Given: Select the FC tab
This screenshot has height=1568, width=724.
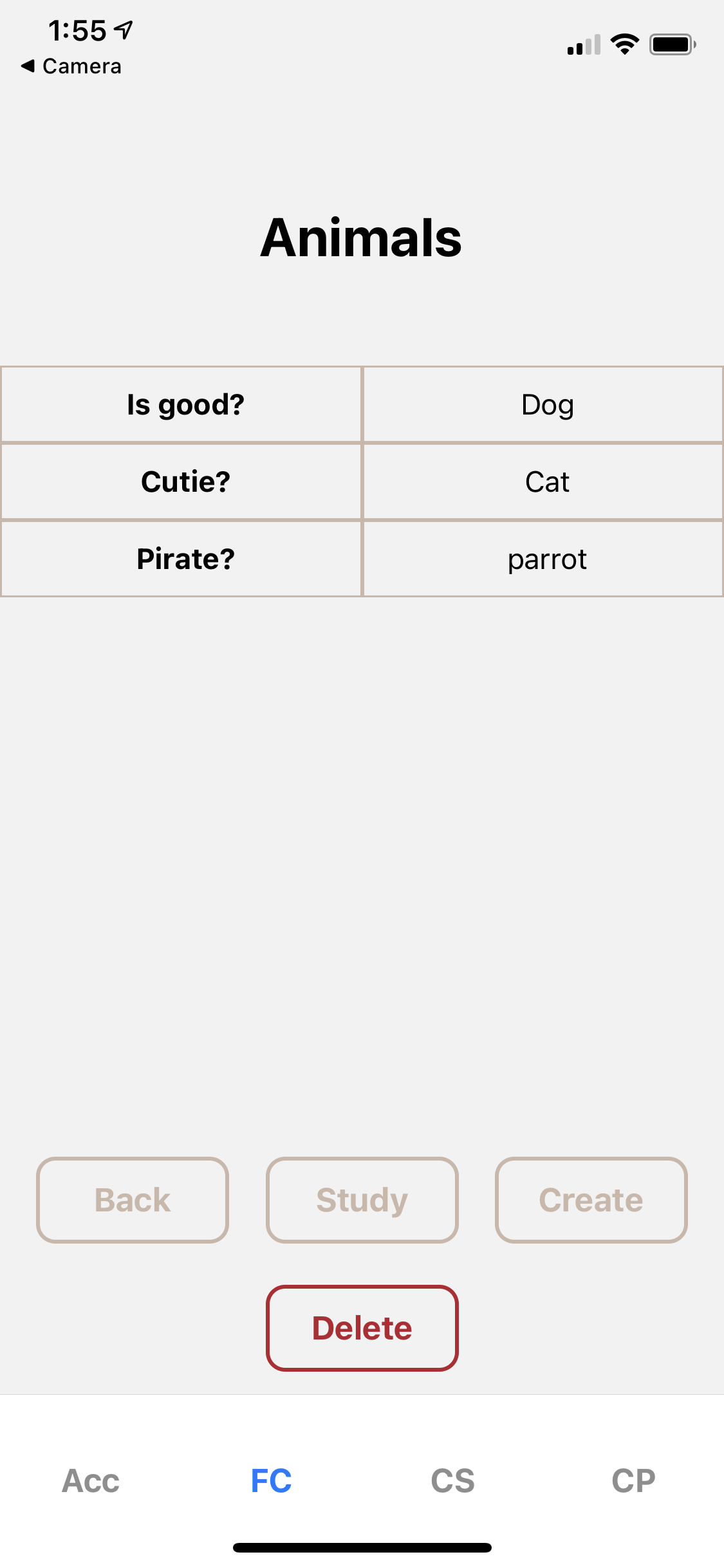Looking at the screenshot, I should (271, 1480).
